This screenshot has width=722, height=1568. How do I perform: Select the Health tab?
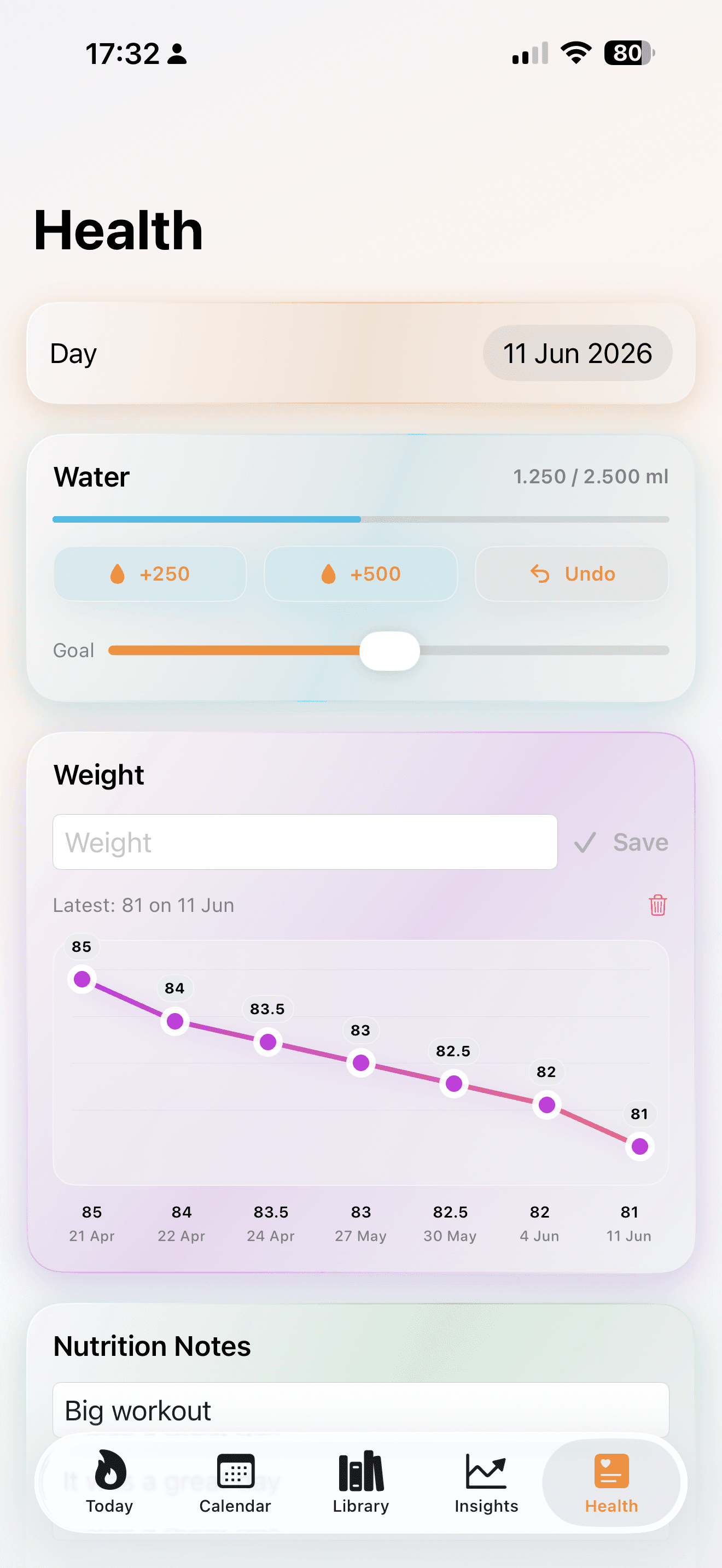611,1482
